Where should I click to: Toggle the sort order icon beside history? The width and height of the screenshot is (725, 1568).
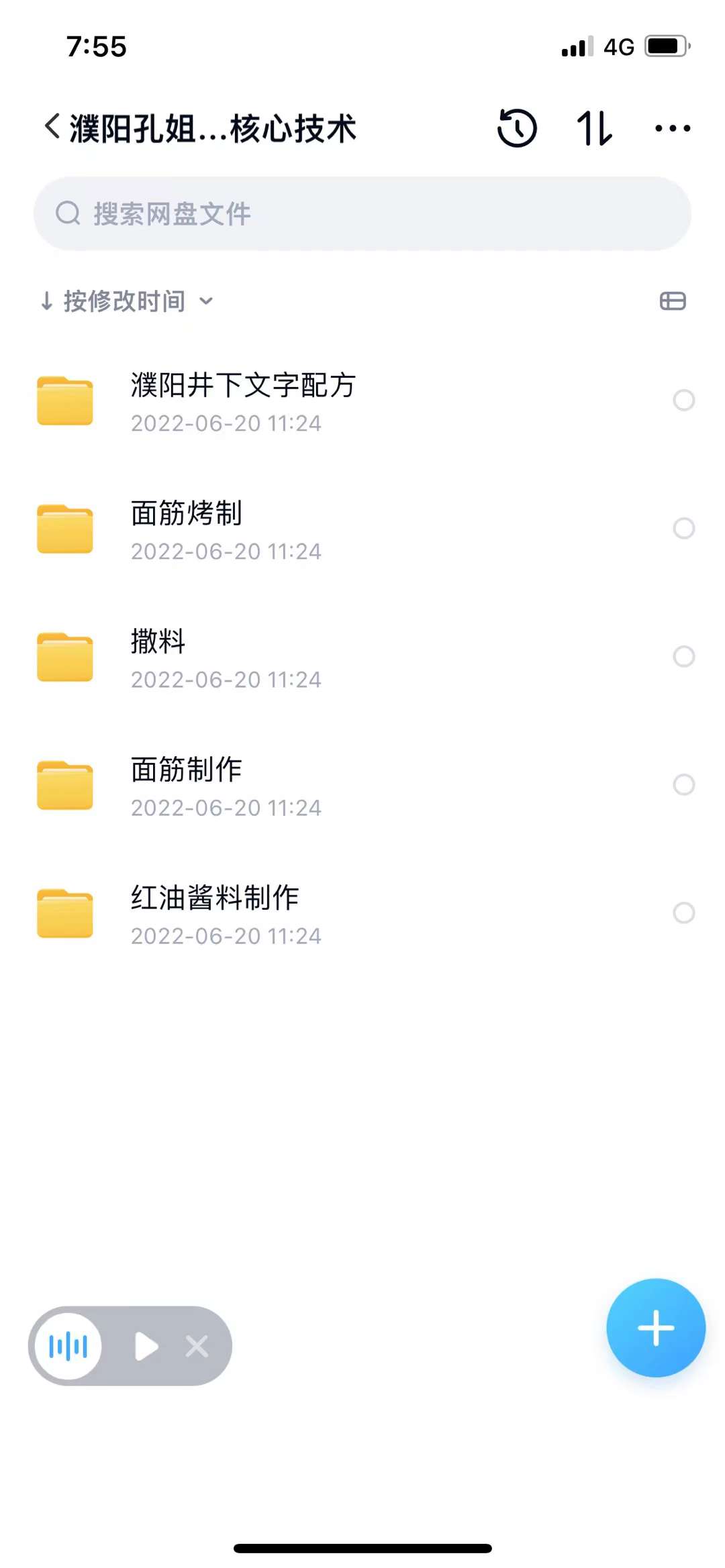[x=596, y=127]
